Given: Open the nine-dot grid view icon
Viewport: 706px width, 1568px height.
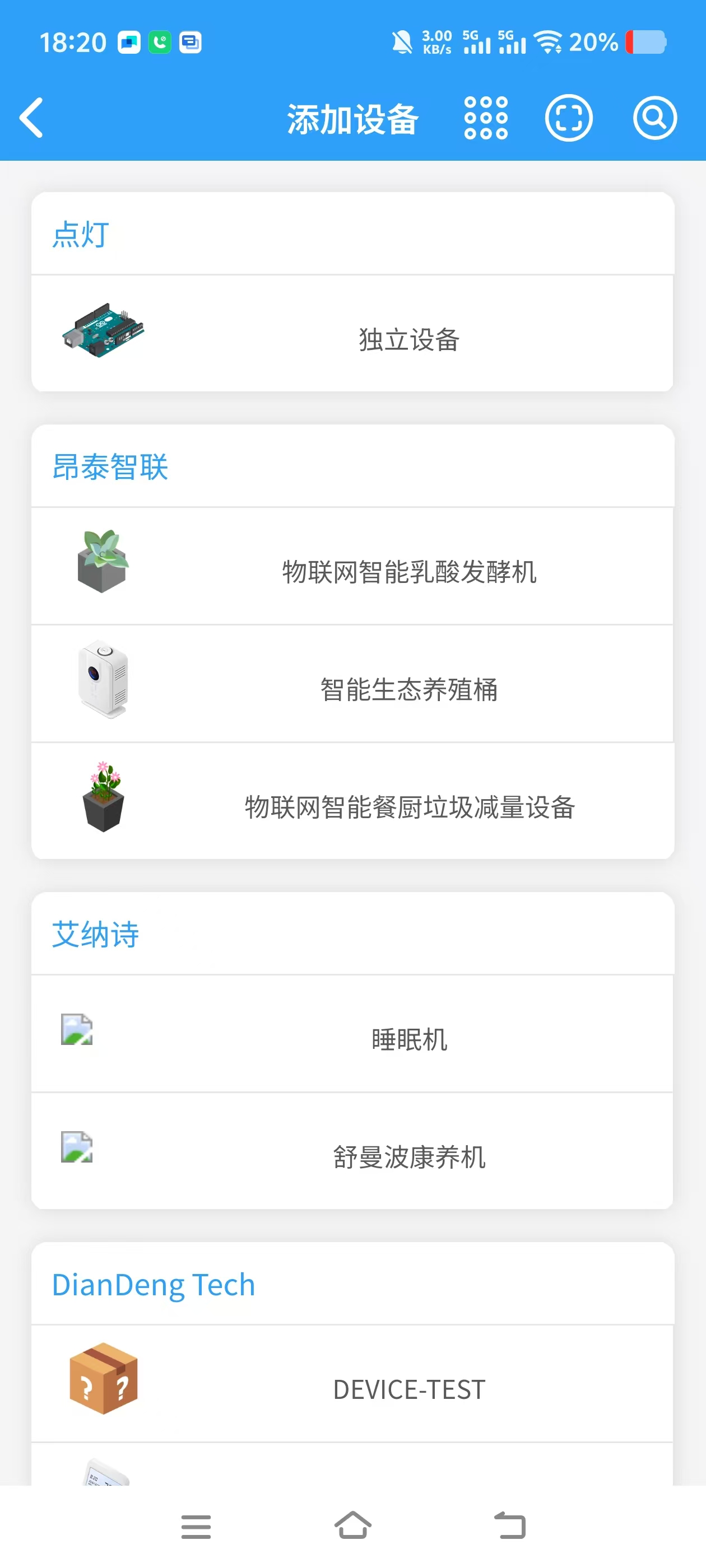Looking at the screenshot, I should [x=485, y=118].
